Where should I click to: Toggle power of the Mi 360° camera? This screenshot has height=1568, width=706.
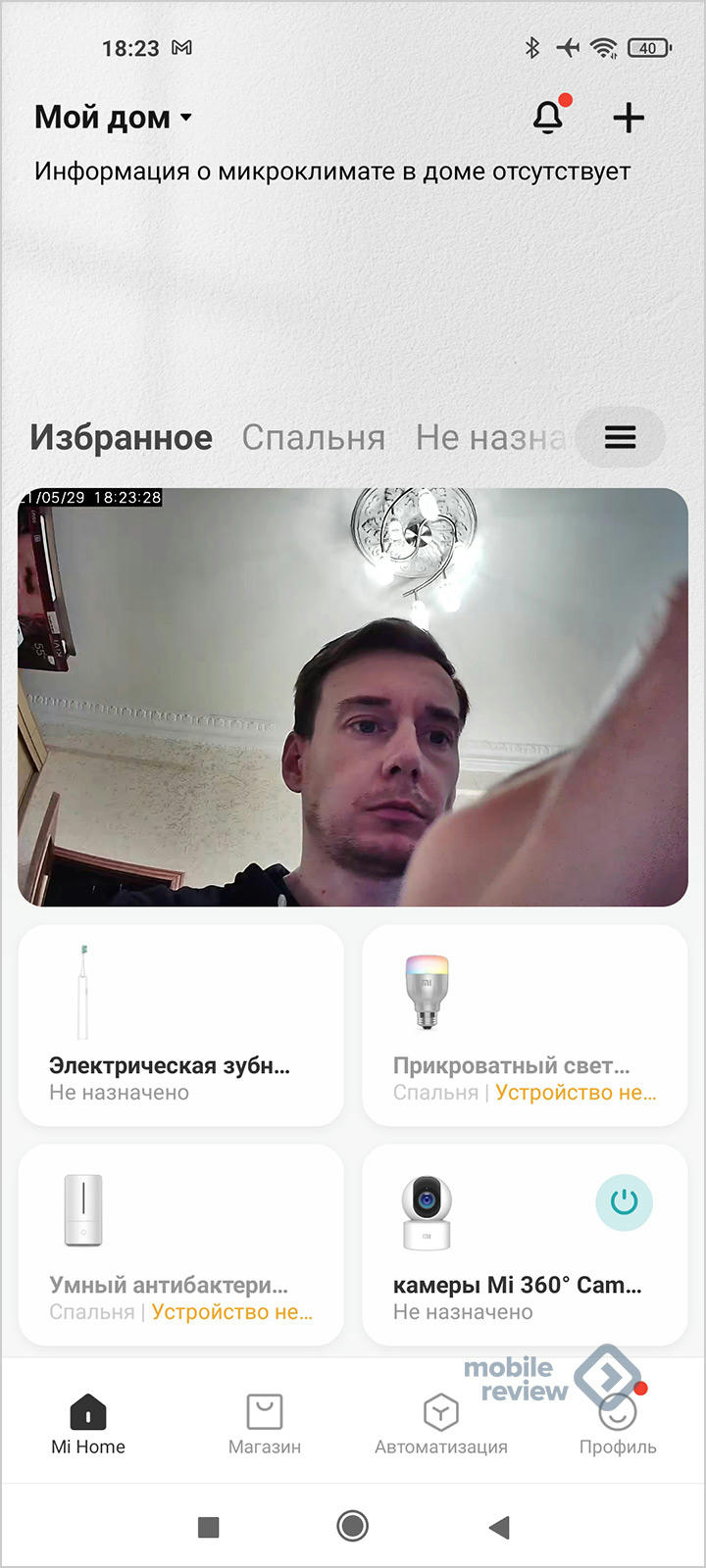[x=624, y=1201]
